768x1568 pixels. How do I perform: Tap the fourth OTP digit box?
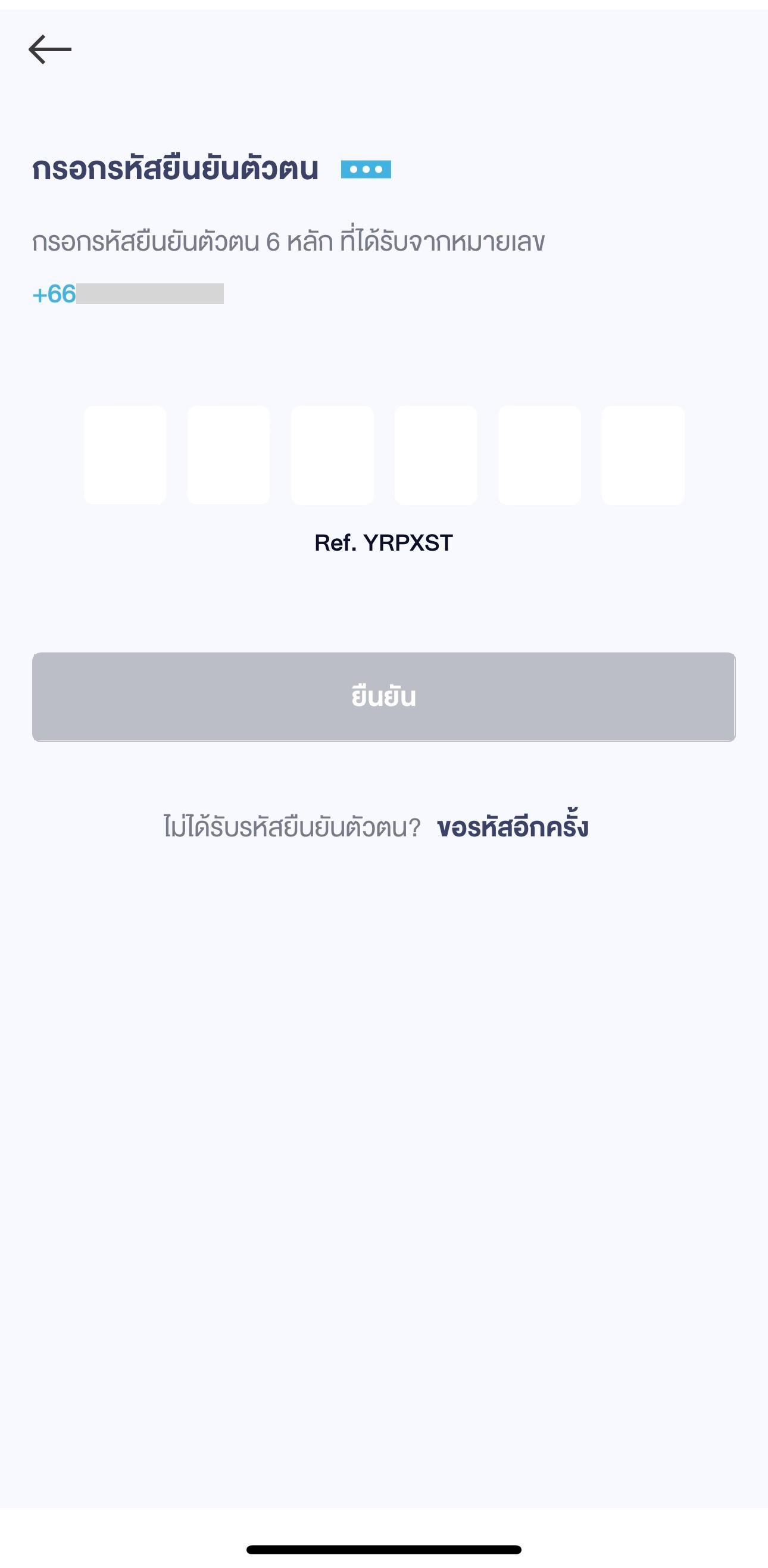(436, 455)
